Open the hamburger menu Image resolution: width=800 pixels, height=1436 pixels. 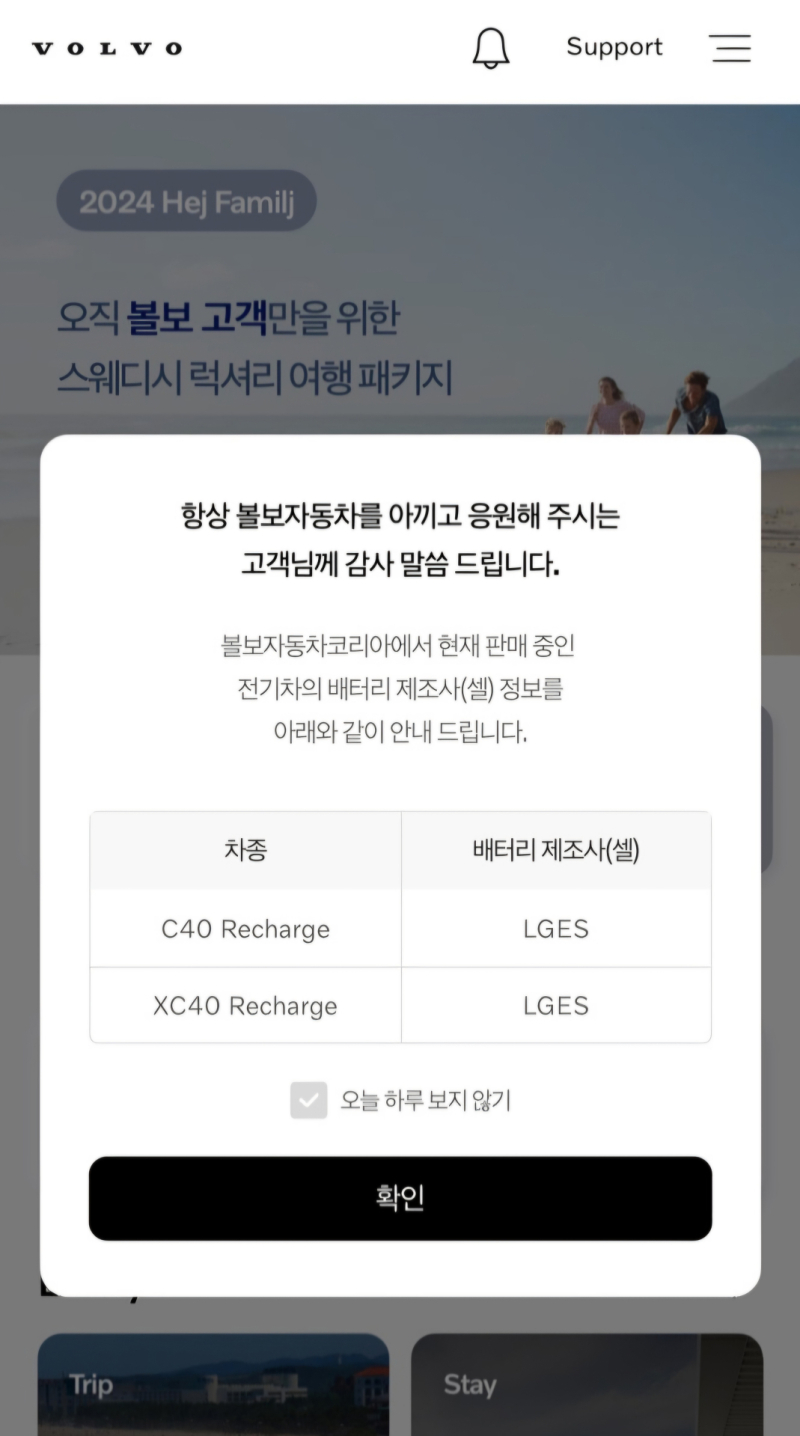(731, 48)
